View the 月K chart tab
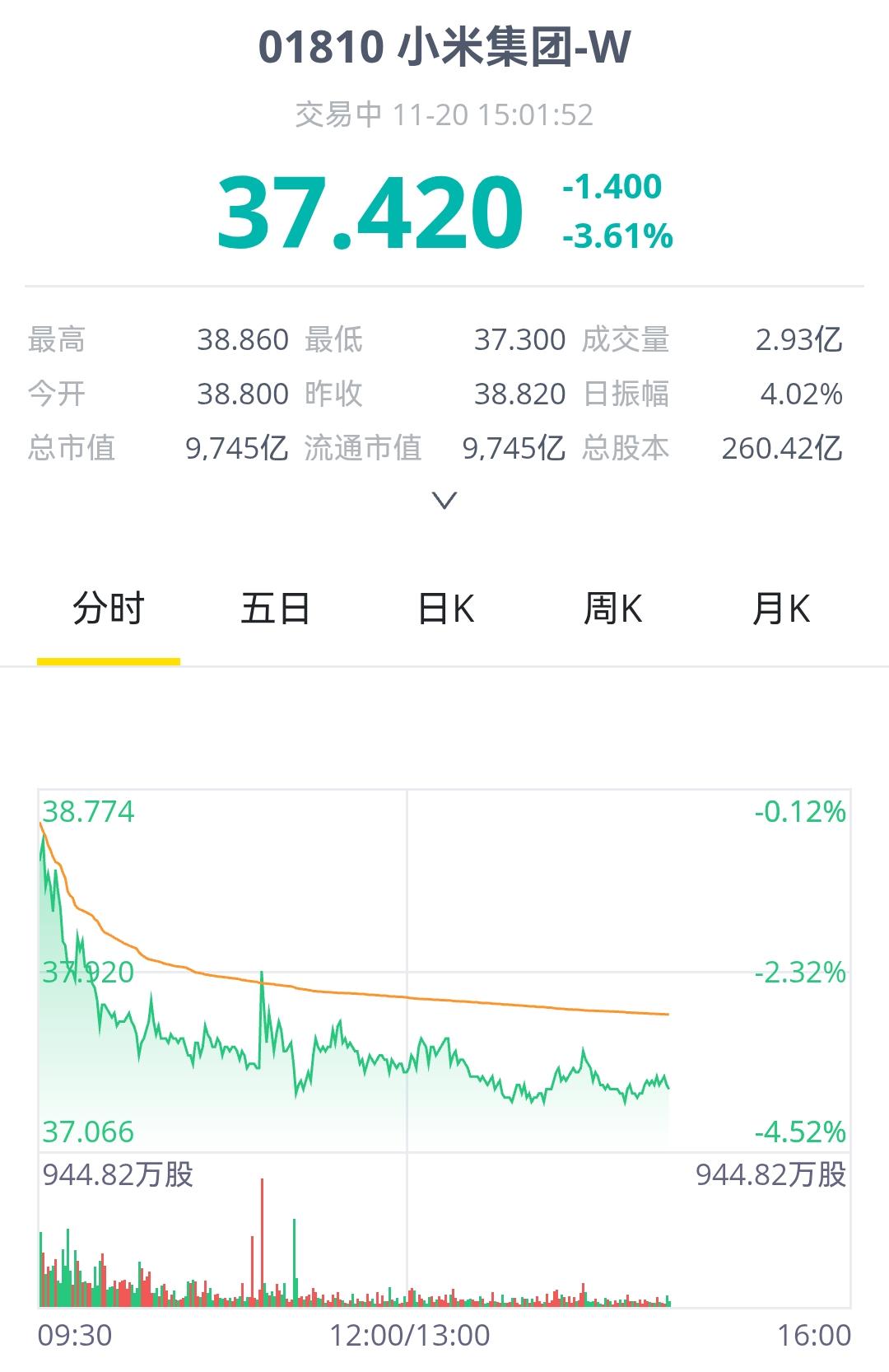 [780, 609]
